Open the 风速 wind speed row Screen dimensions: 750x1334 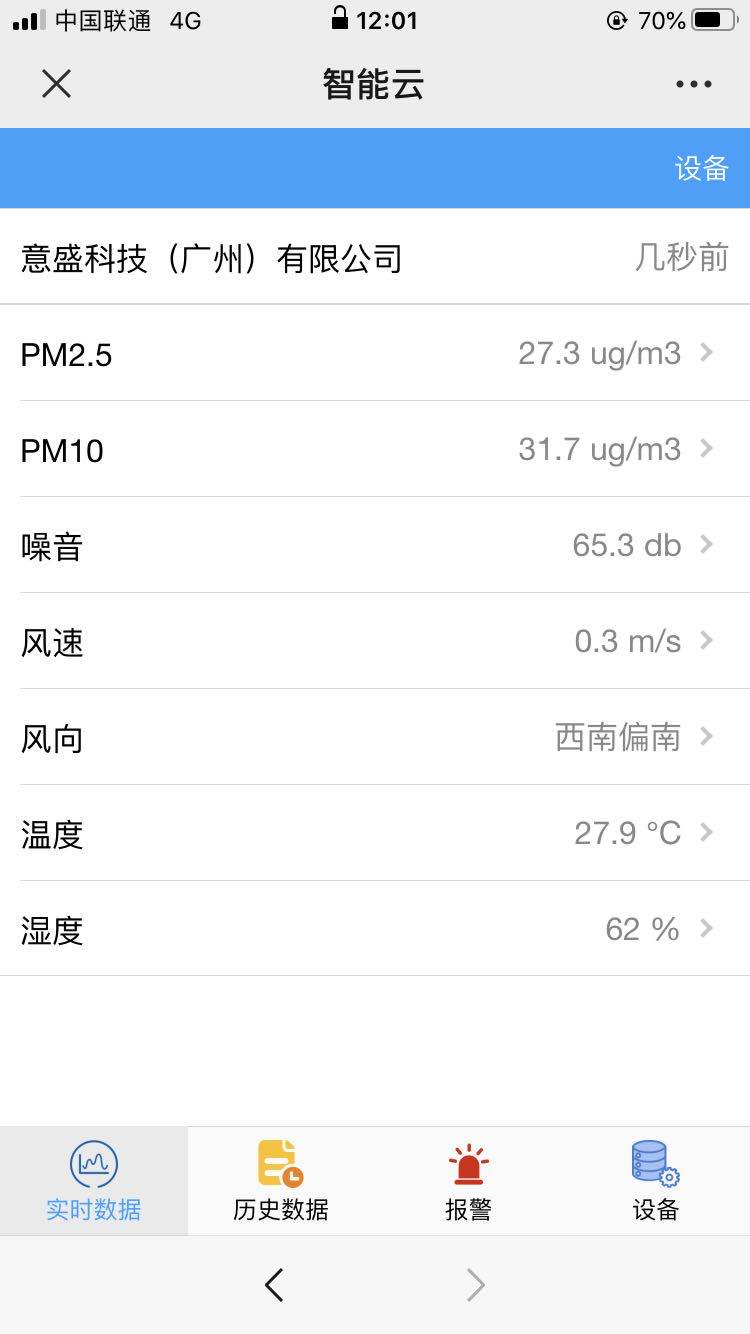[375, 641]
